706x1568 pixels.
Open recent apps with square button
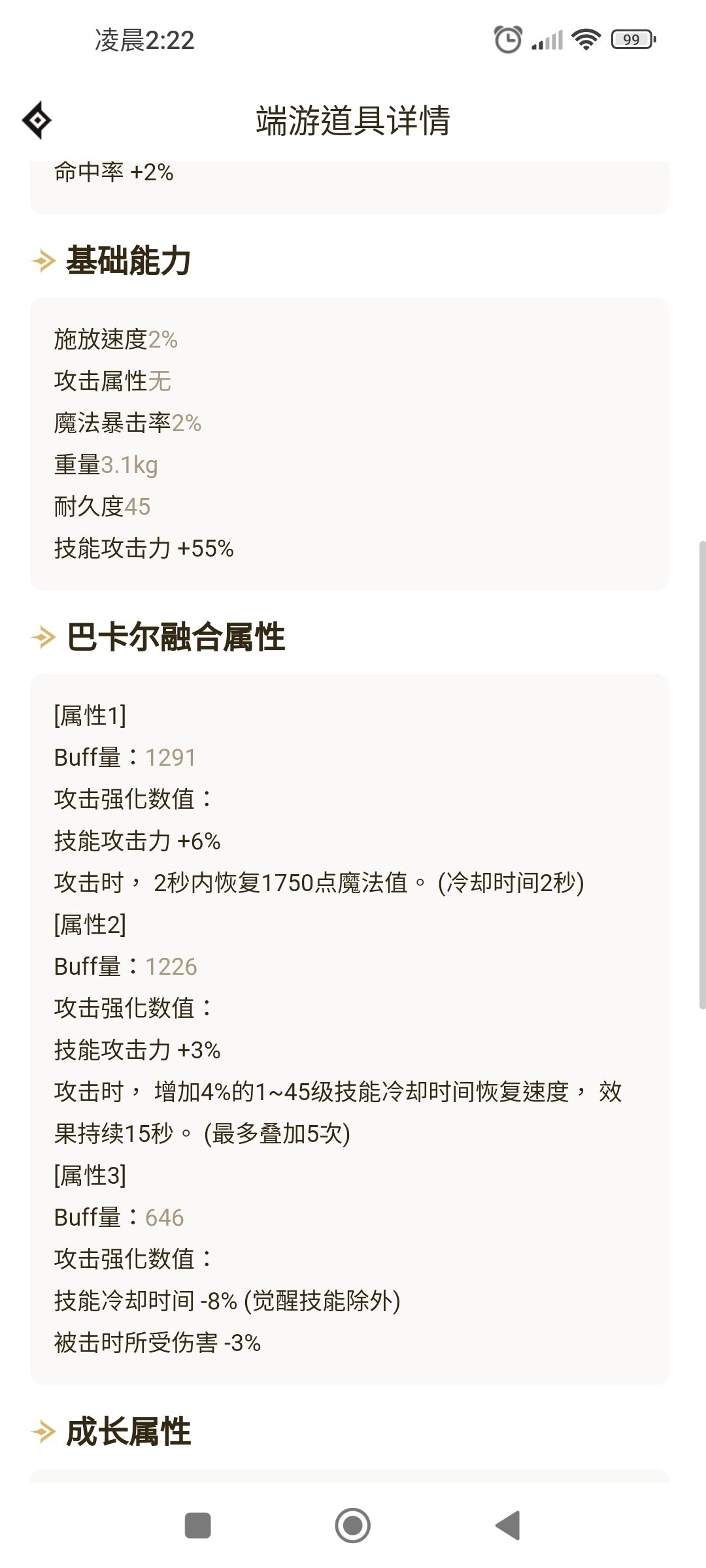[198, 1526]
